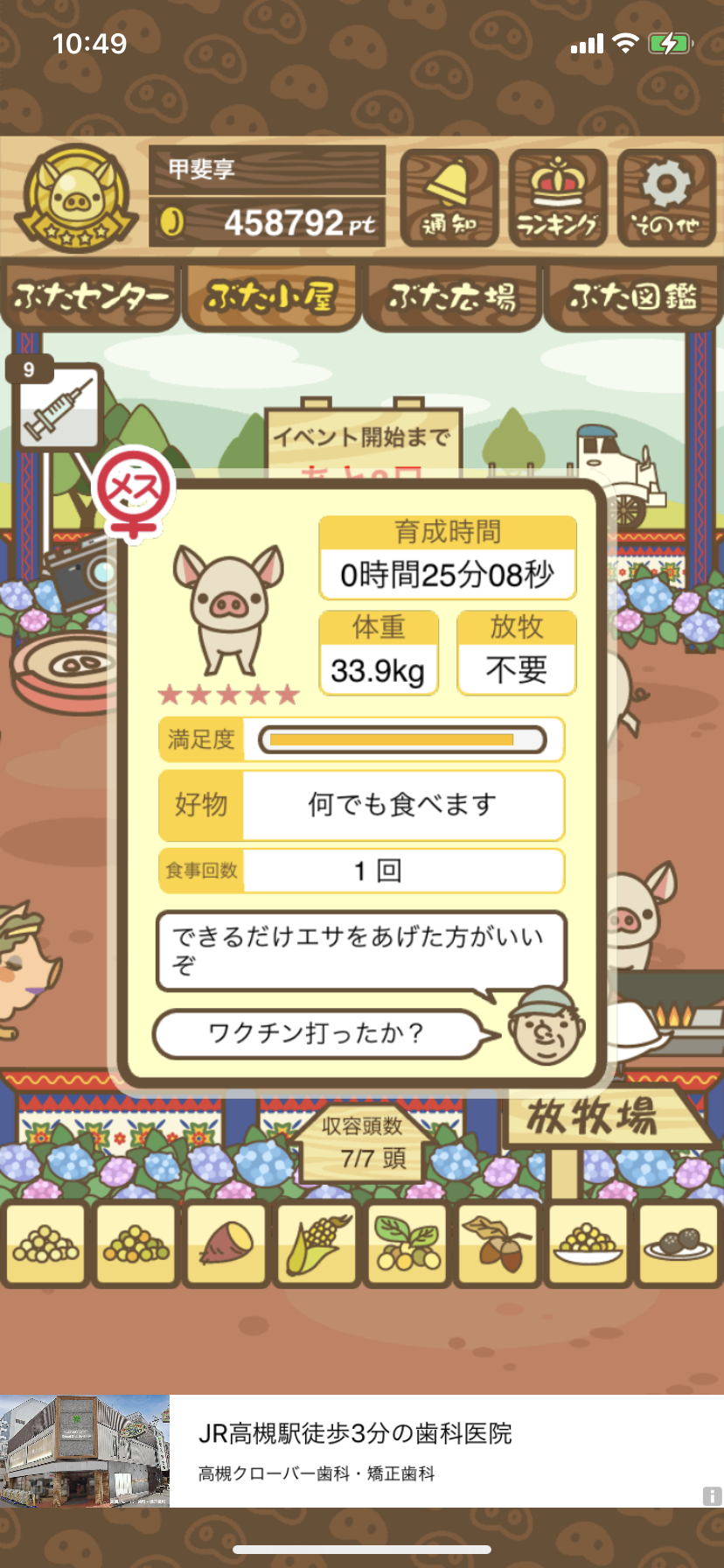The image size is (724, 1568).
Task: Open the その他 settings gear
Action: click(x=666, y=198)
